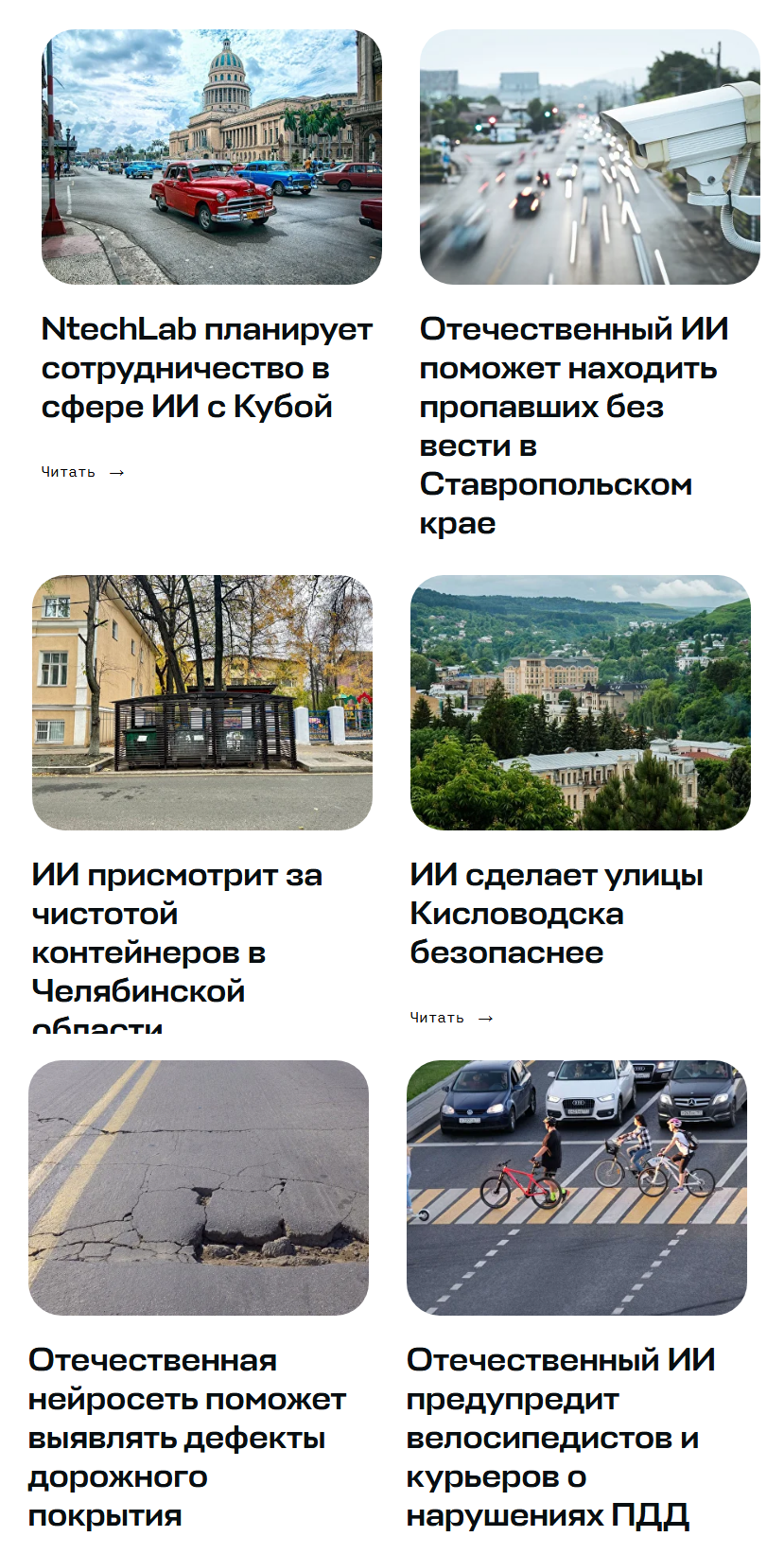This screenshot has height=1554, width=784.
Task: Select the headline about safer Kislovodsk streets
Action: 555,913
